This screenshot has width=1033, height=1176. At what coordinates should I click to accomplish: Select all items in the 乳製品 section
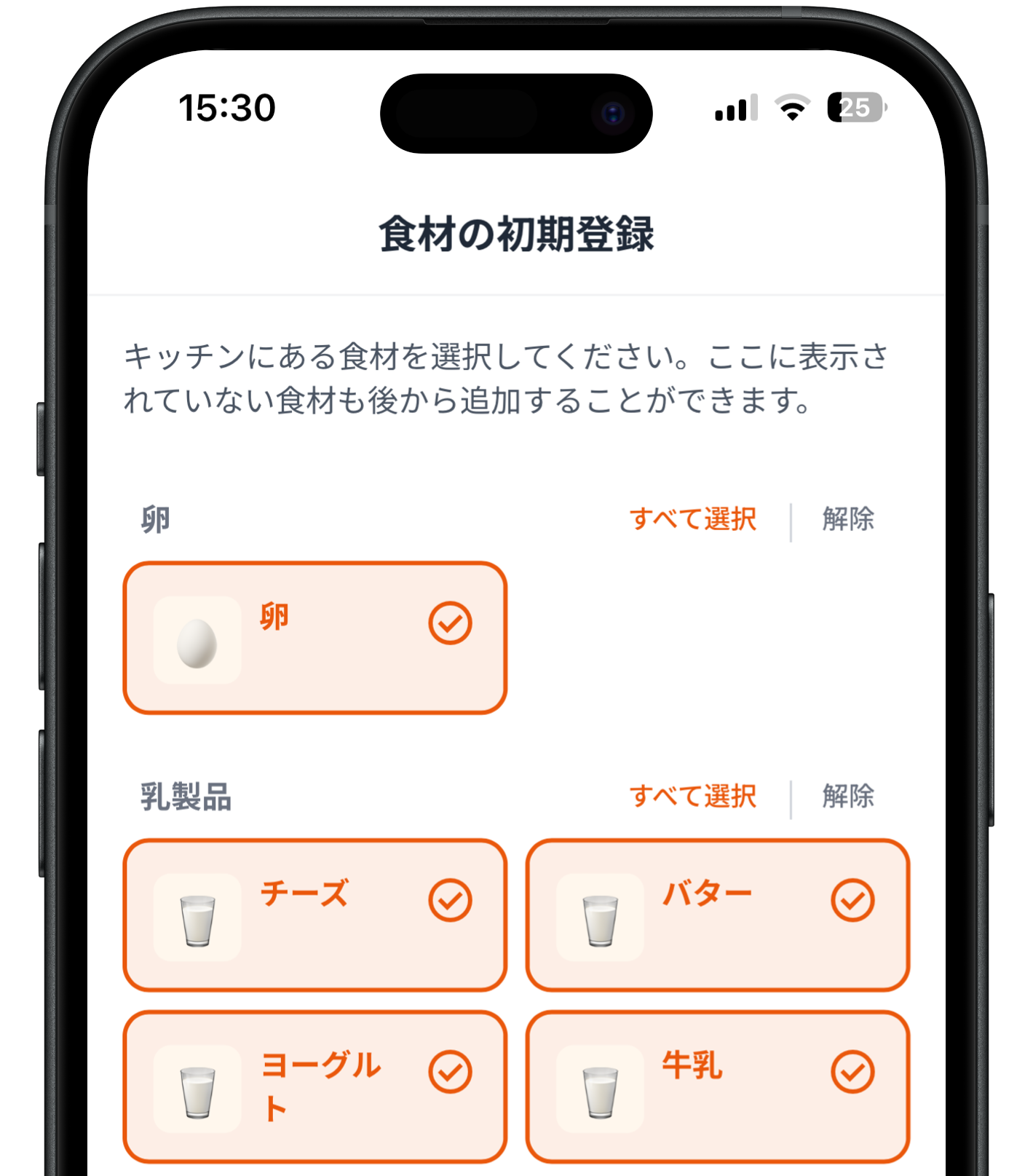click(692, 796)
